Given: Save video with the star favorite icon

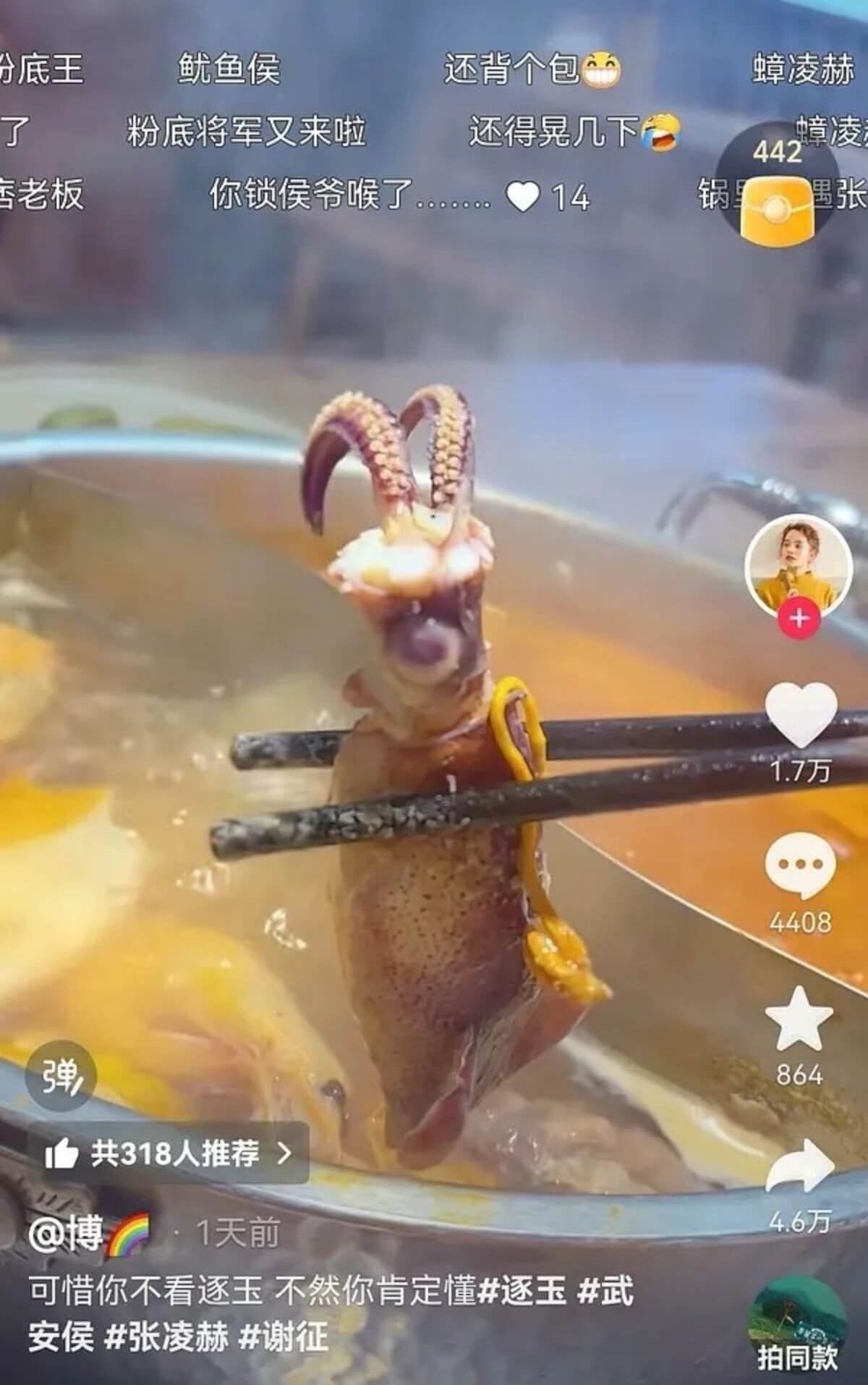Looking at the screenshot, I should tap(799, 1017).
